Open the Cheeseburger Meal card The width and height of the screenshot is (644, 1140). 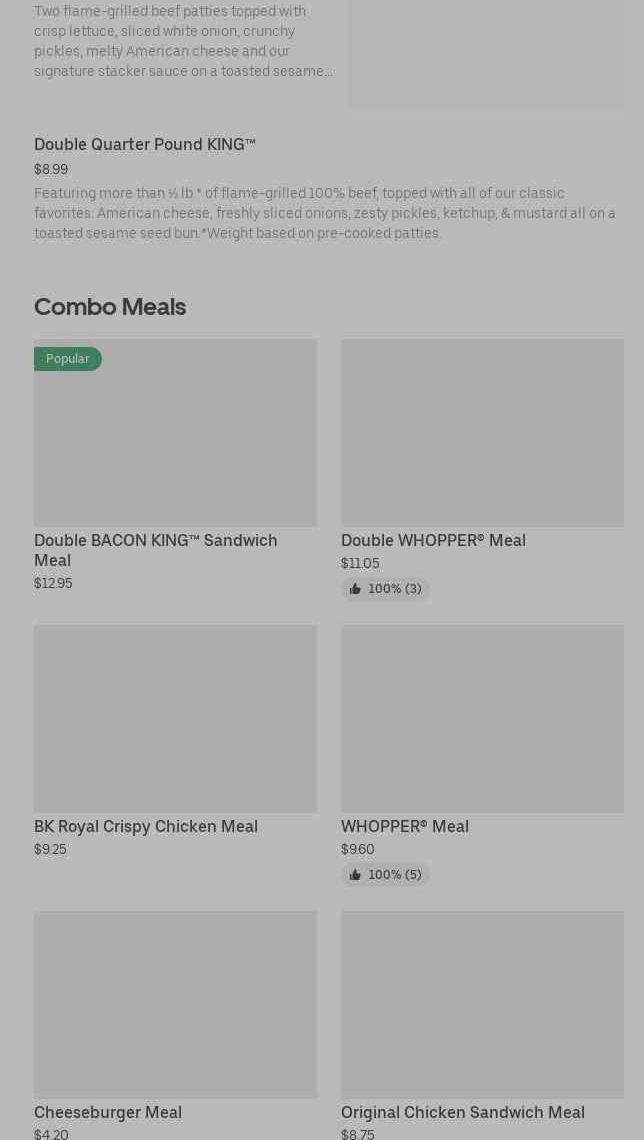click(175, 1025)
